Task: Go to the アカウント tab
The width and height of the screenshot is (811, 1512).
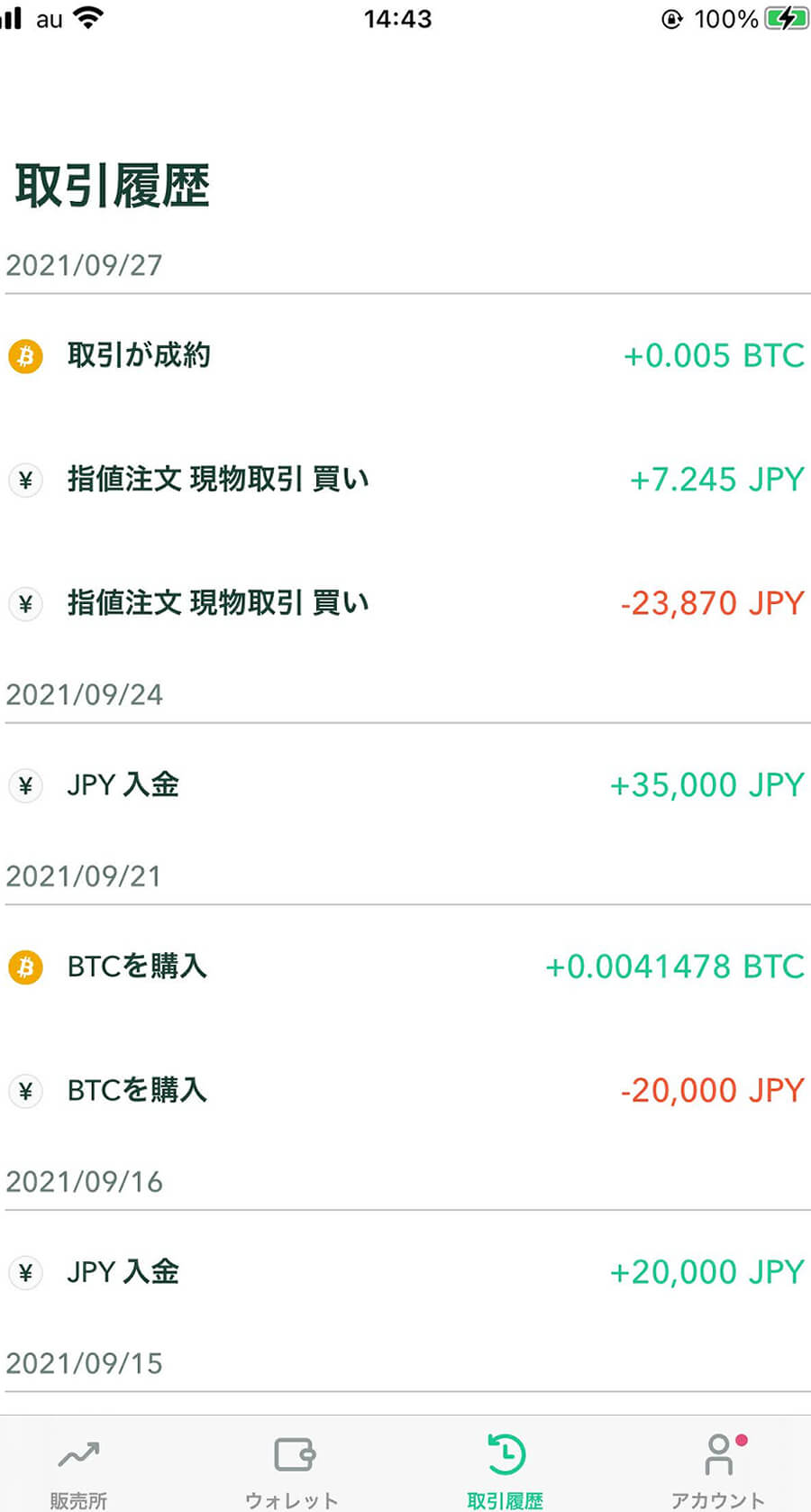Action: click(x=717, y=1468)
